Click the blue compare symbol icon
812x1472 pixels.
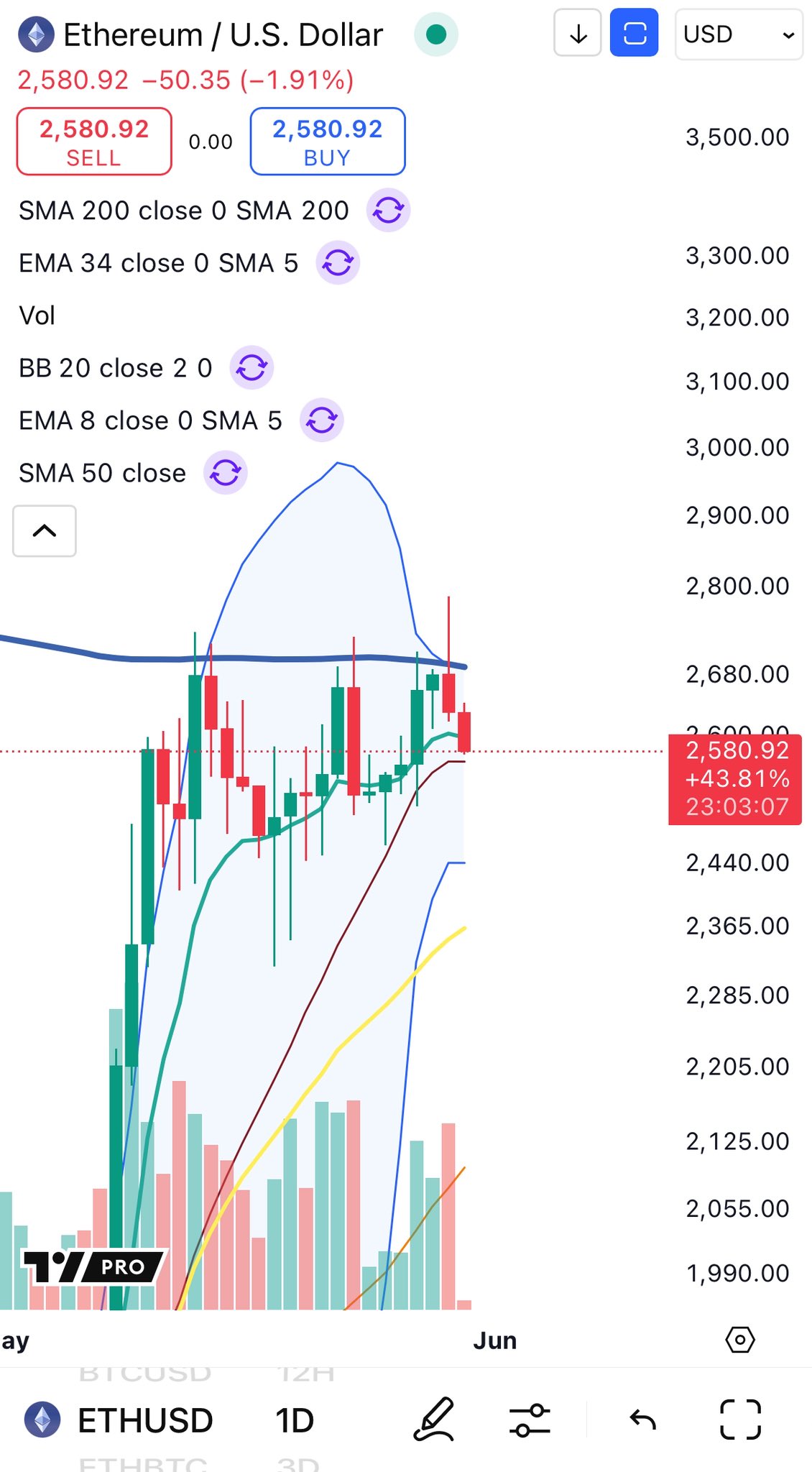633,33
